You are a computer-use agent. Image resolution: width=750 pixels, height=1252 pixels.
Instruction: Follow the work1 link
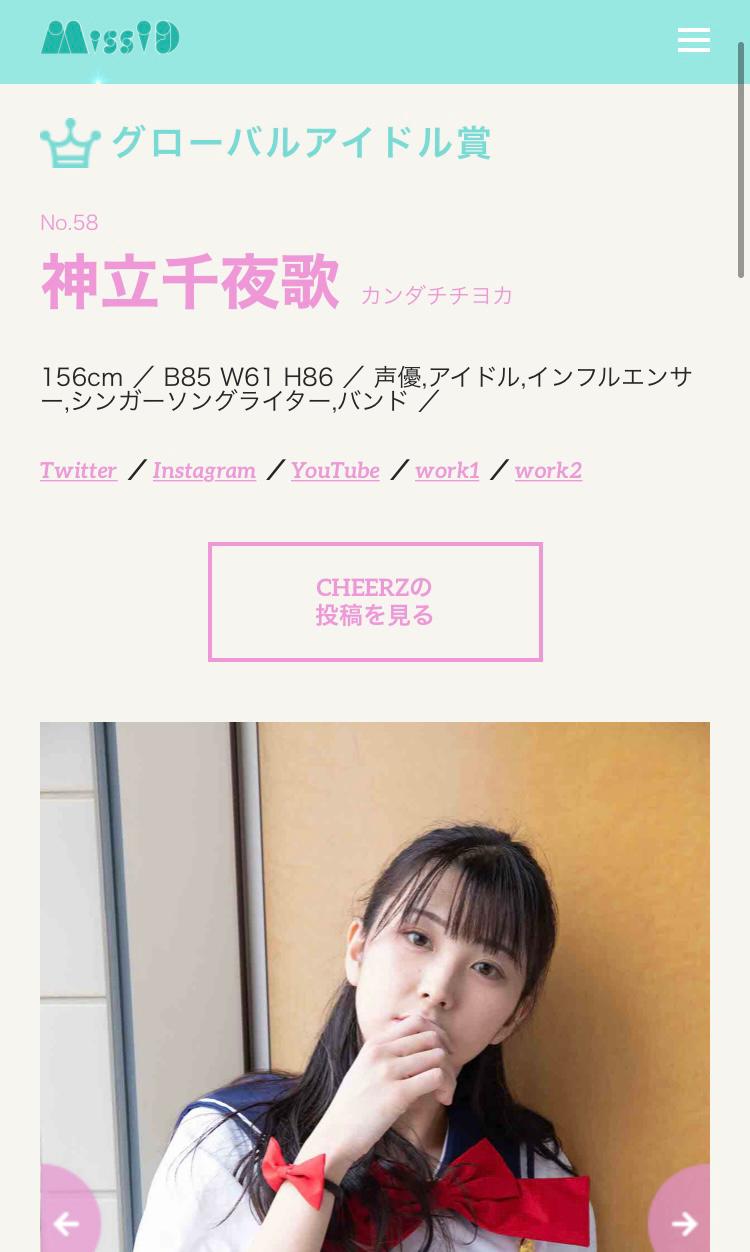pyautogui.click(x=447, y=470)
